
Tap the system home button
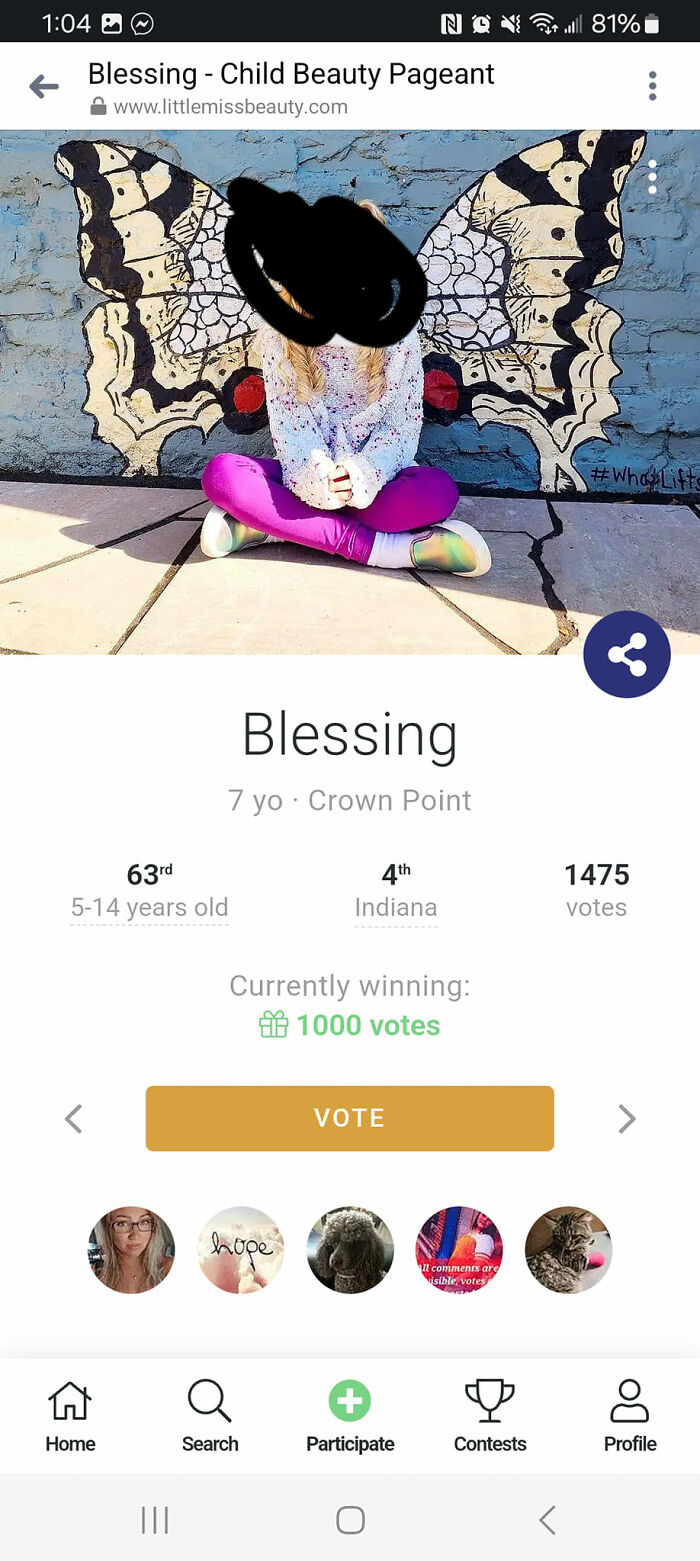[x=350, y=1521]
